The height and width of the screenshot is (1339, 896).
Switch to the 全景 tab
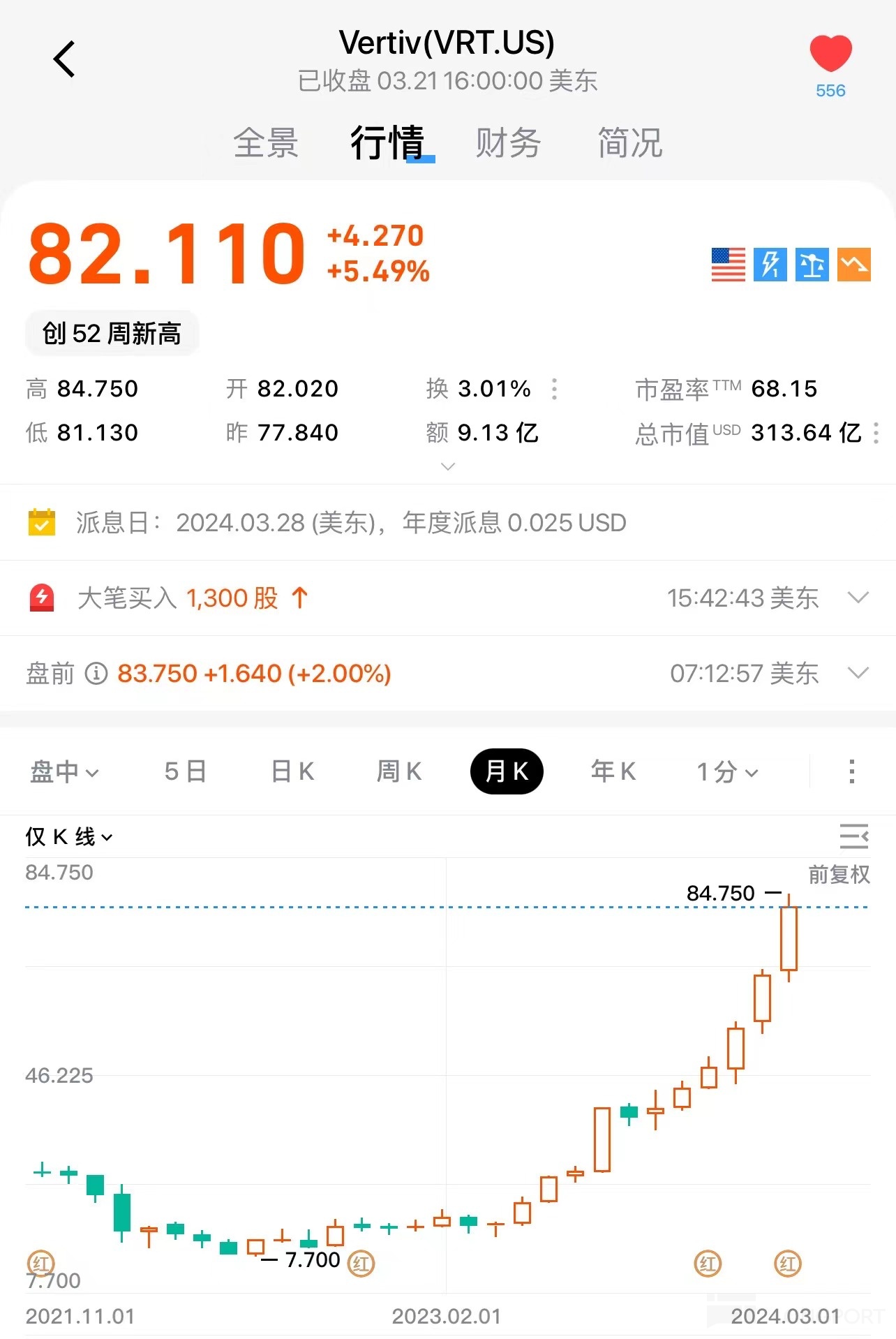click(266, 143)
